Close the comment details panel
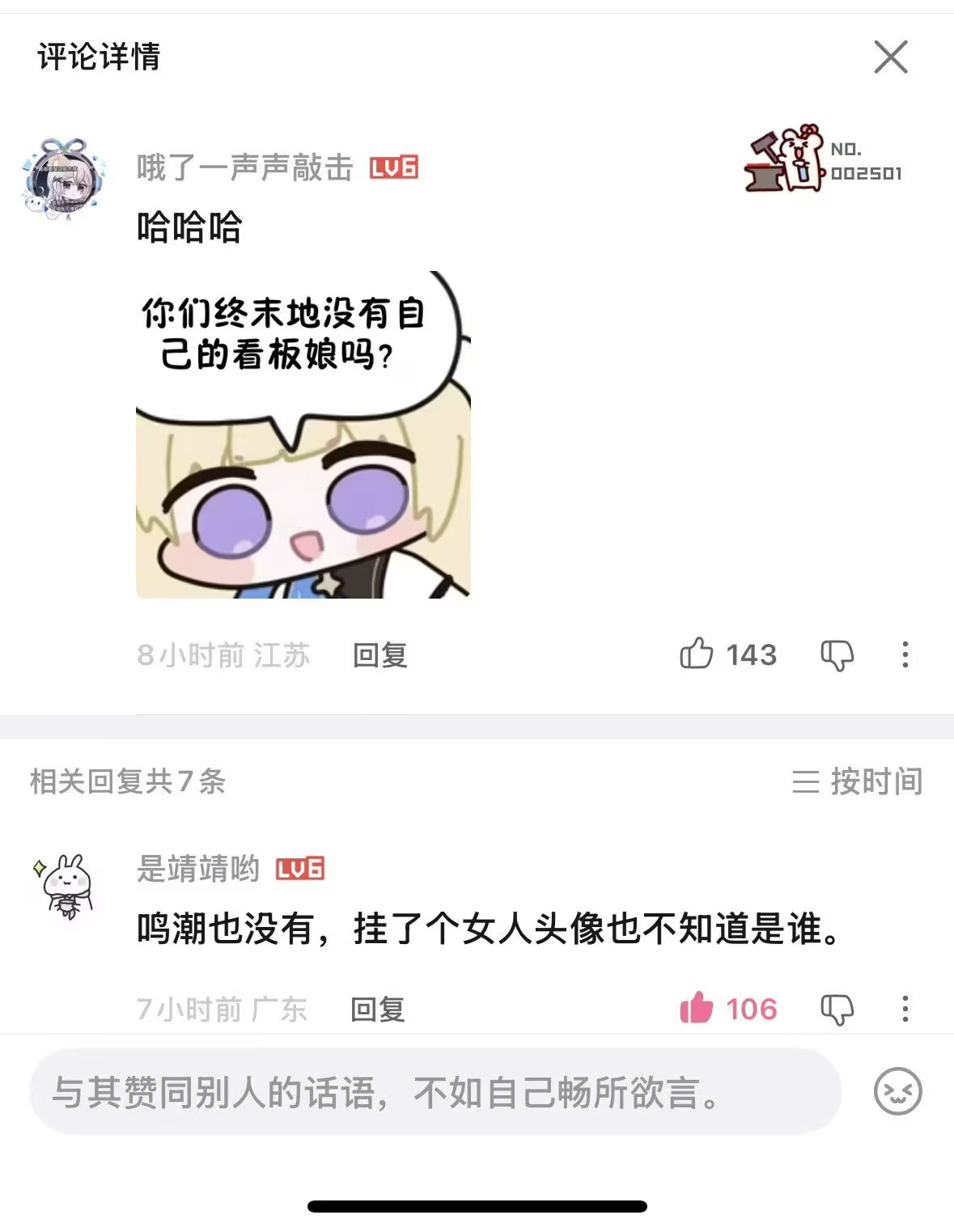This screenshot has width=954, height=1232. click(890, 57)
